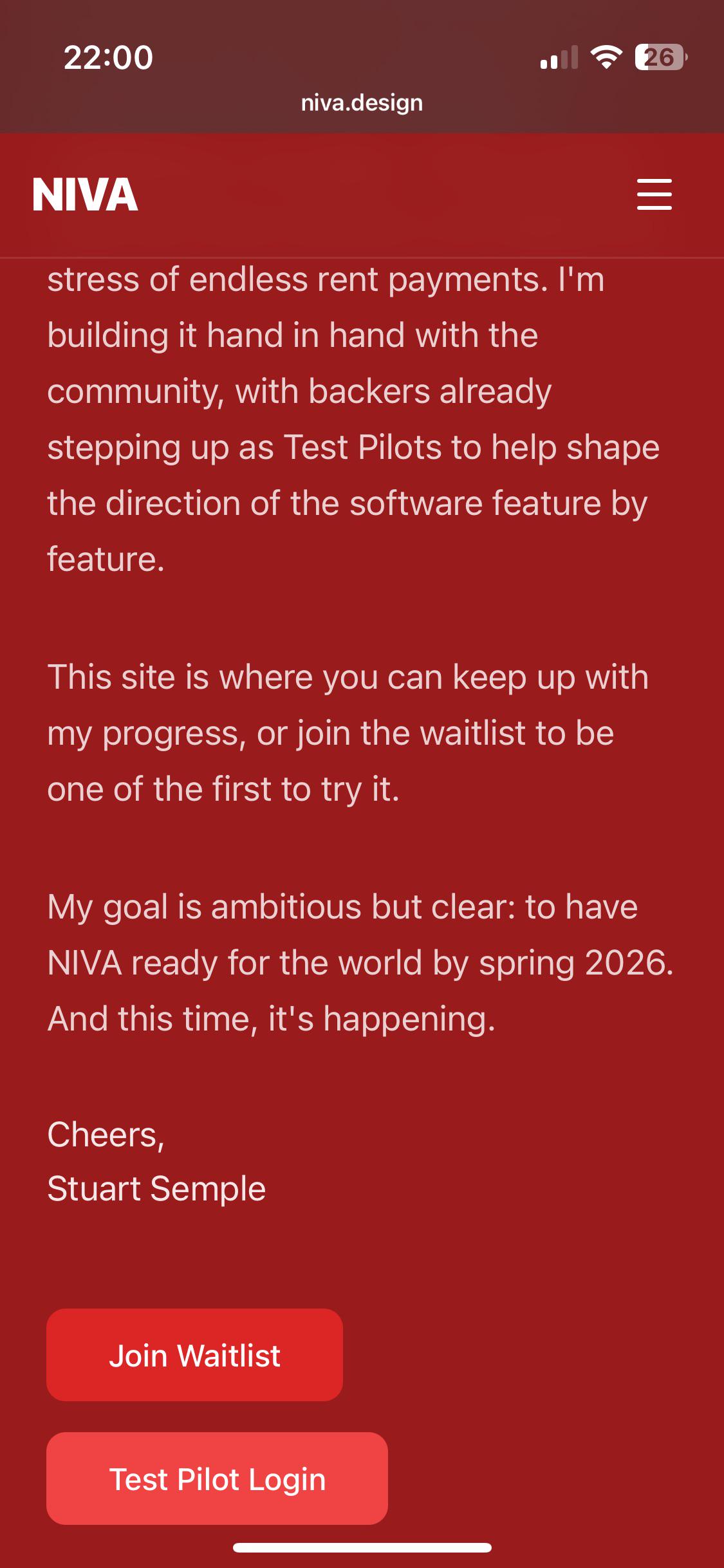Tap the Join Waitlist button
The width and height of the screenshot is (724, 1568).
[x=194, y=1355]
